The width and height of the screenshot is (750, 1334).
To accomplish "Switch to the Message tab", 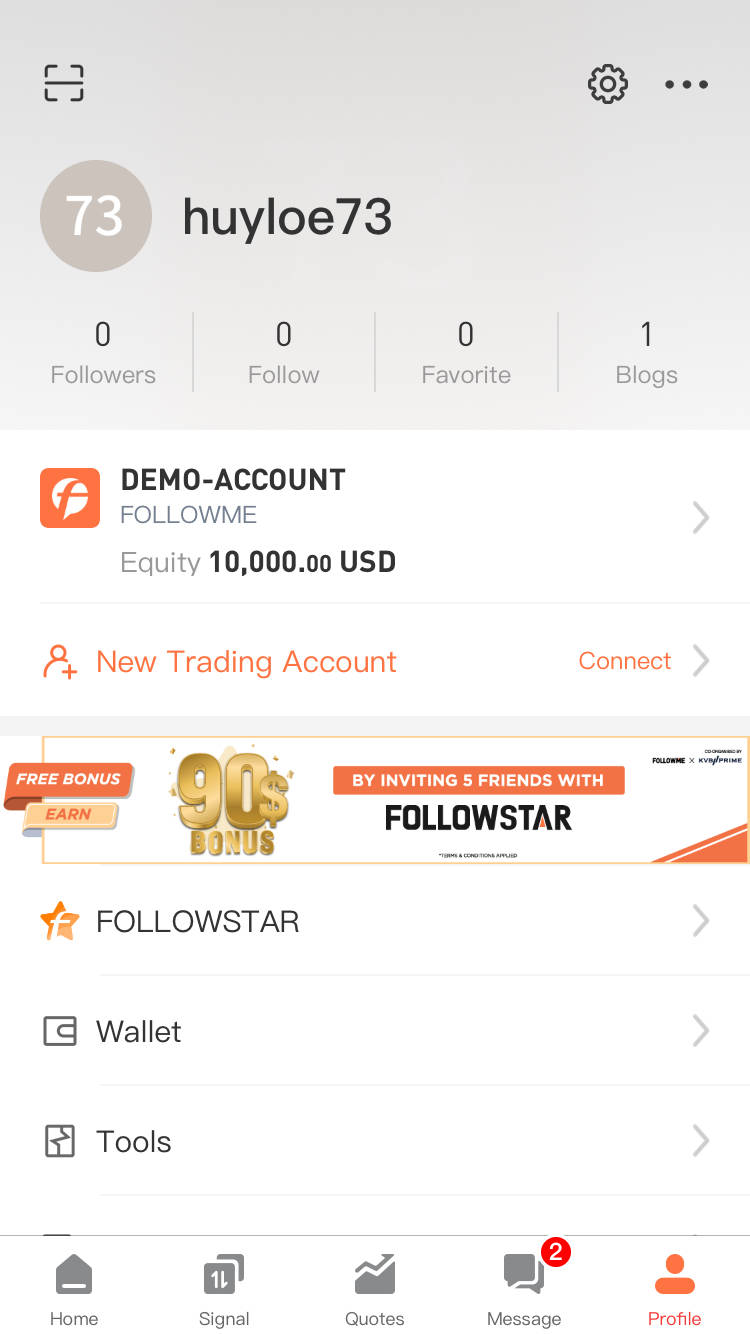I will (x=524, y=1288).
